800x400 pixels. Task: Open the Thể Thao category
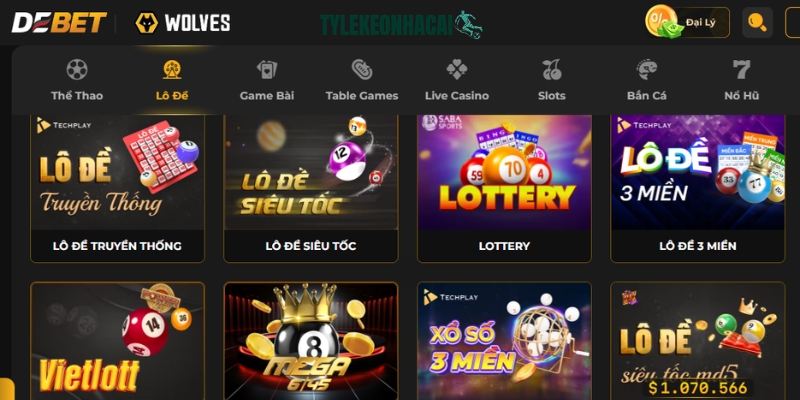click(x=77, y=80)
